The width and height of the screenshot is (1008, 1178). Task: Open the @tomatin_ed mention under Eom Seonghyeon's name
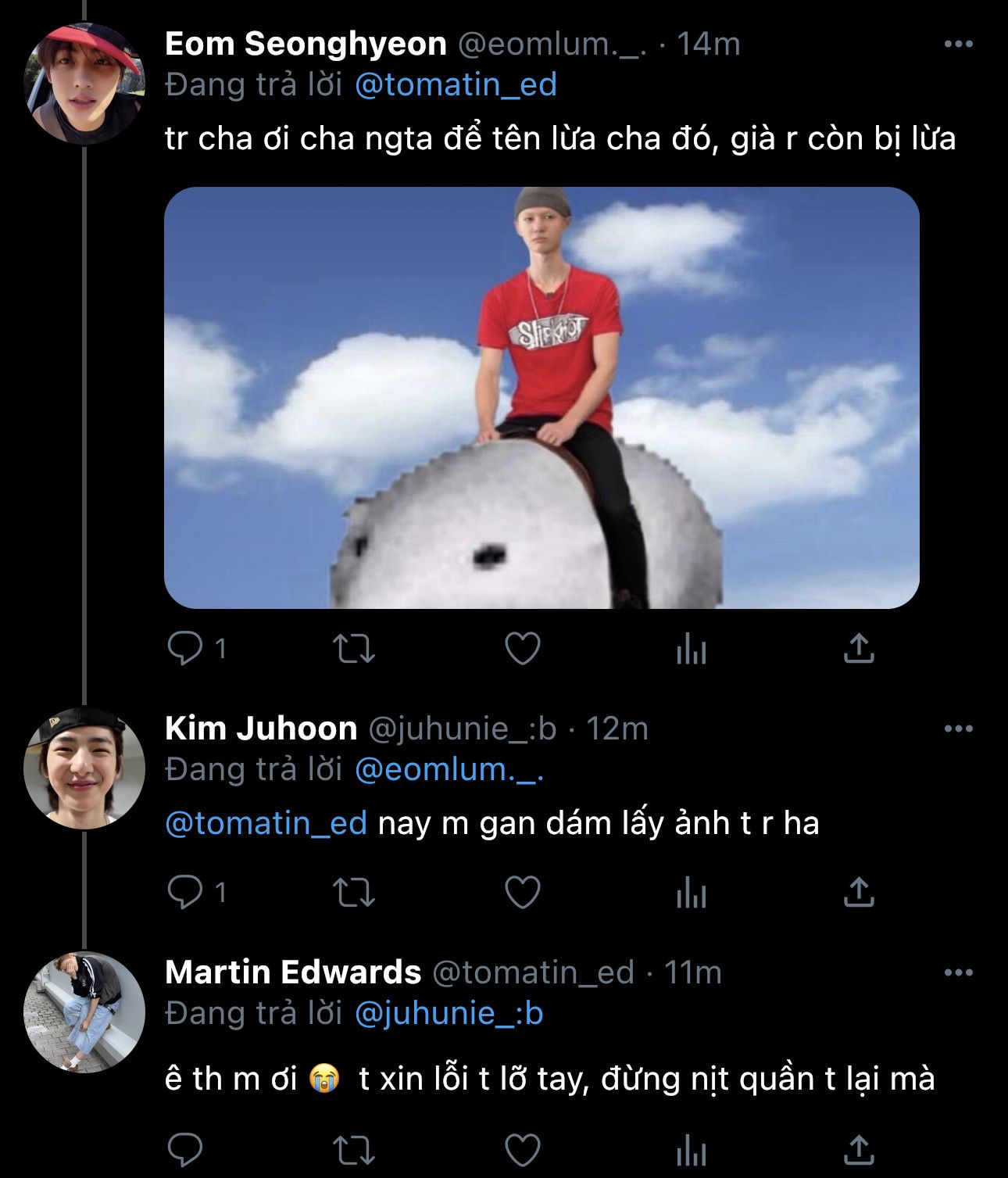click(456, 84)
